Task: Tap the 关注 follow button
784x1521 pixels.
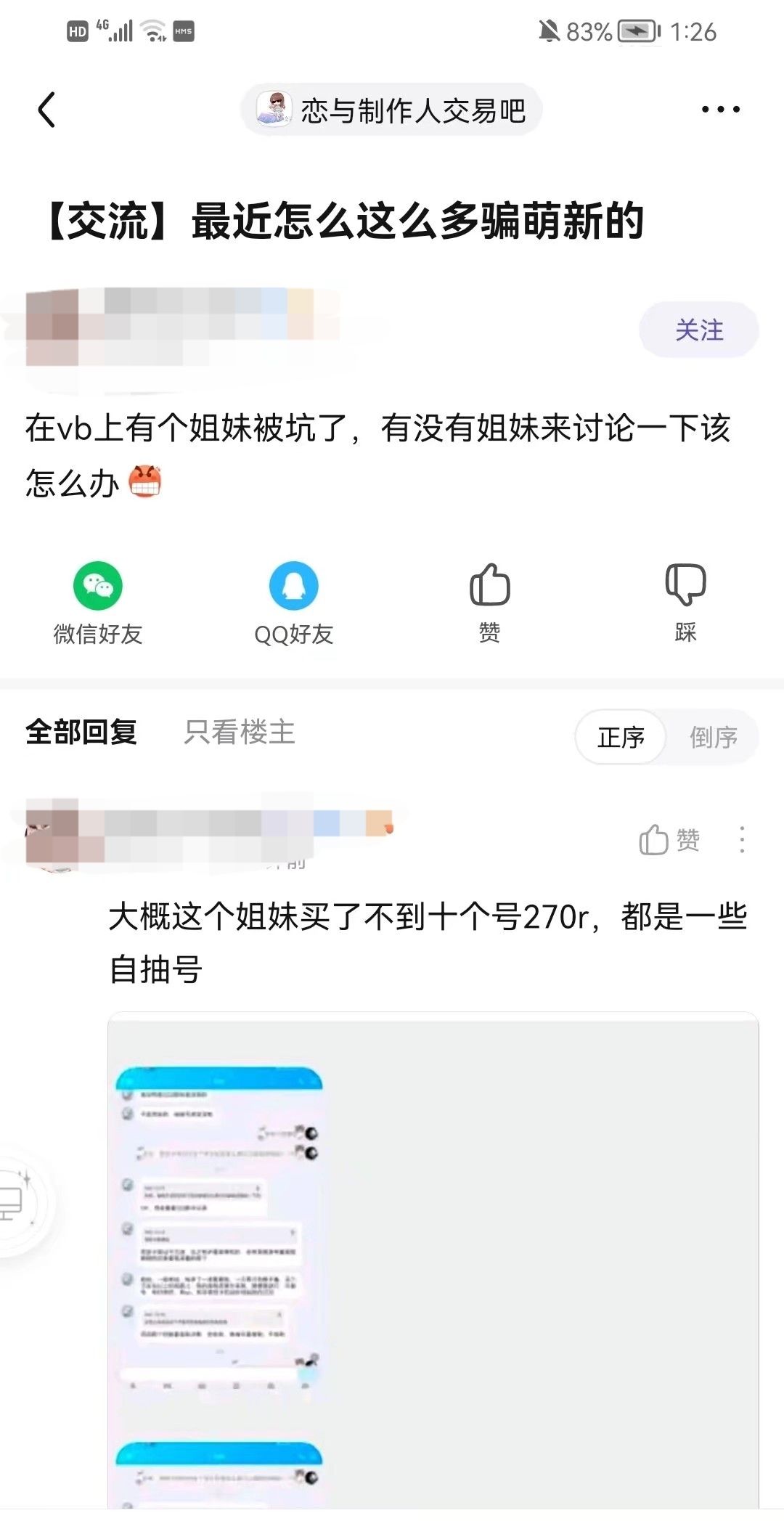Action: [x=698, y=330]
